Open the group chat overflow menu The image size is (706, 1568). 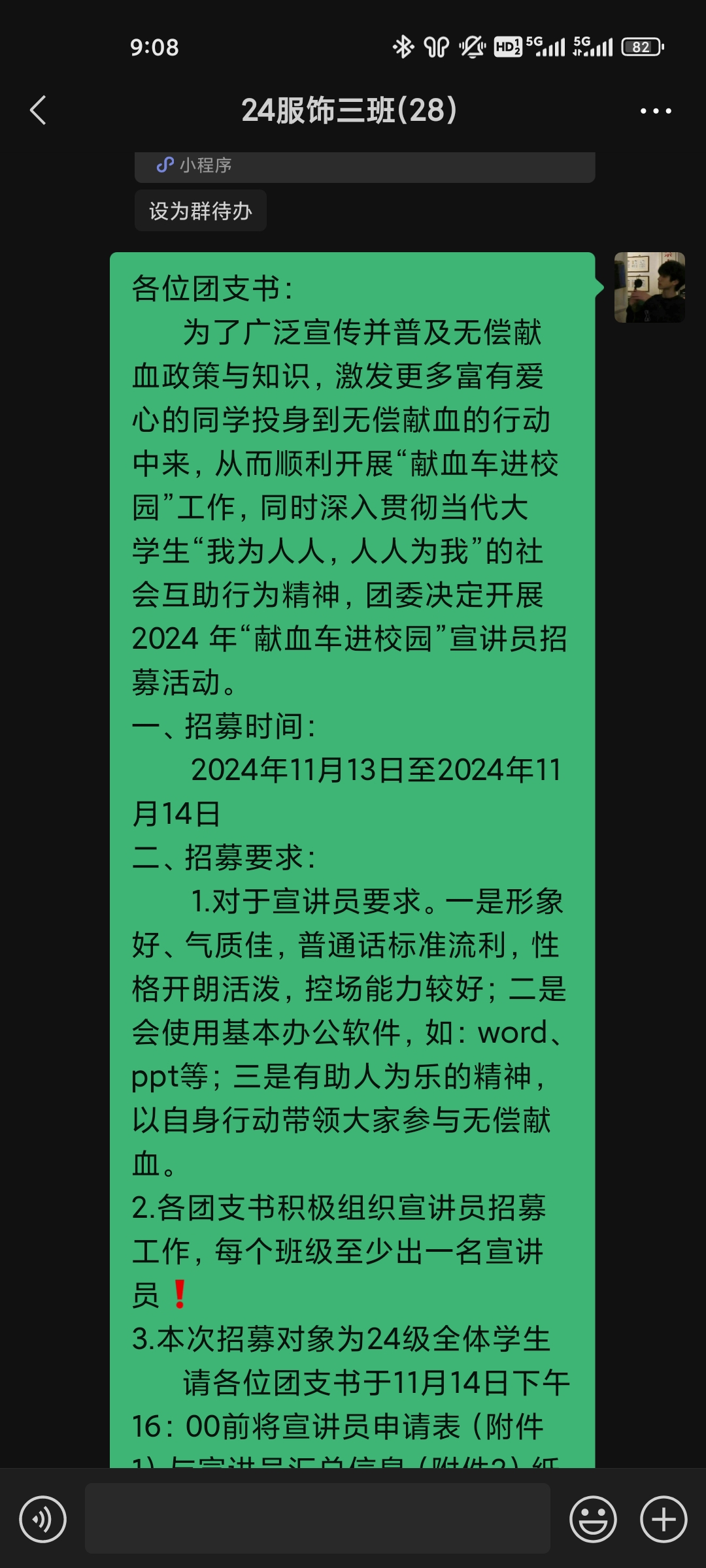(x=655, y=111)
